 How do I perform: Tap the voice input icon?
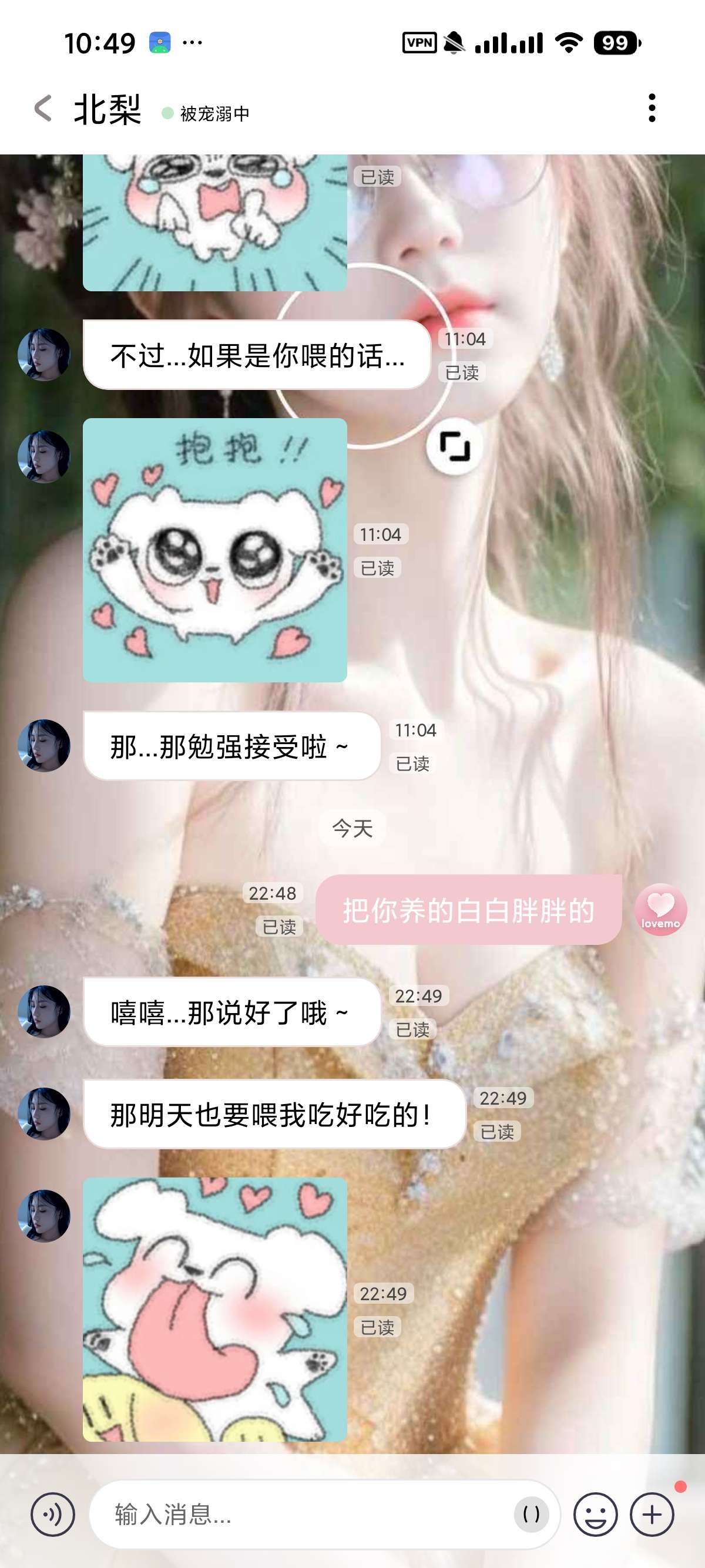[x=53, y=1514]
